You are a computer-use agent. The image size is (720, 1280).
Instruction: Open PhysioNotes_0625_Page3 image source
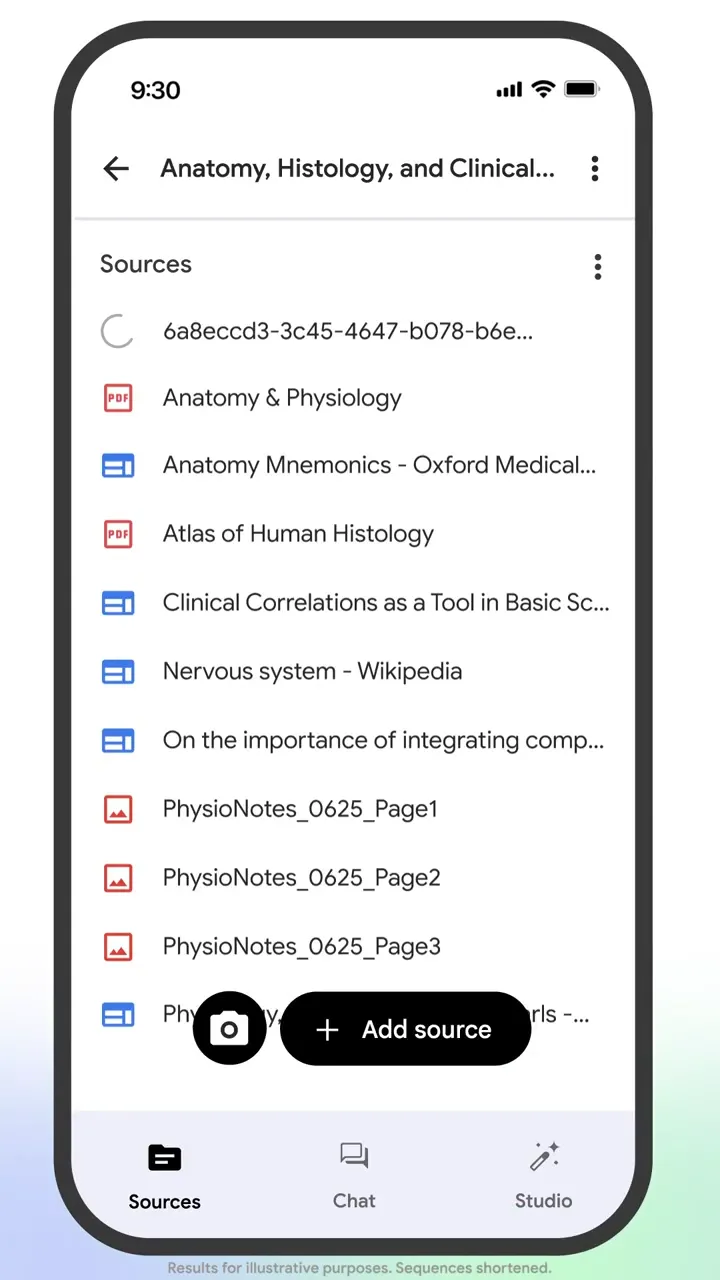(301, 947)
